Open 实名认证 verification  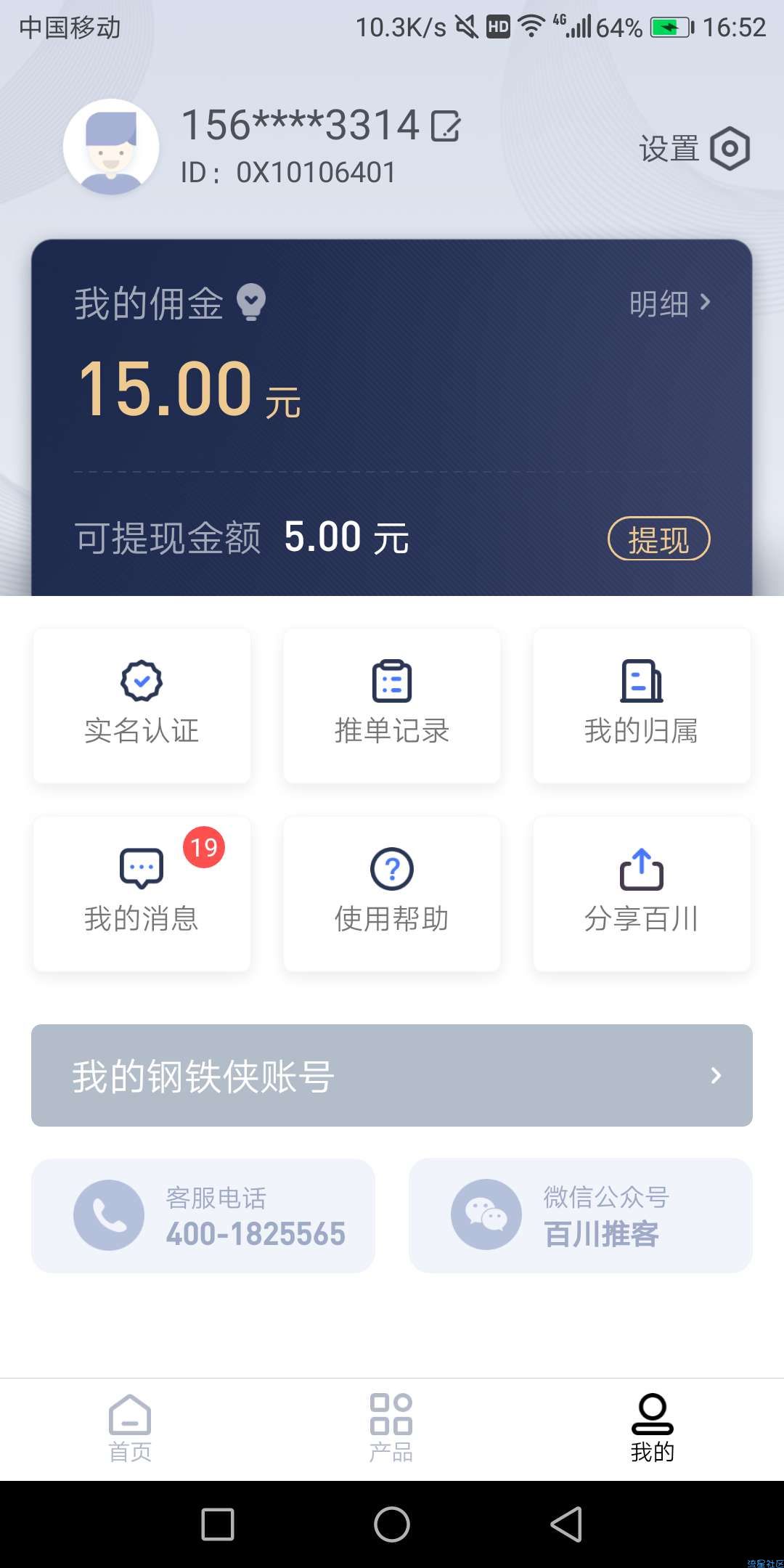coord(142,706)
